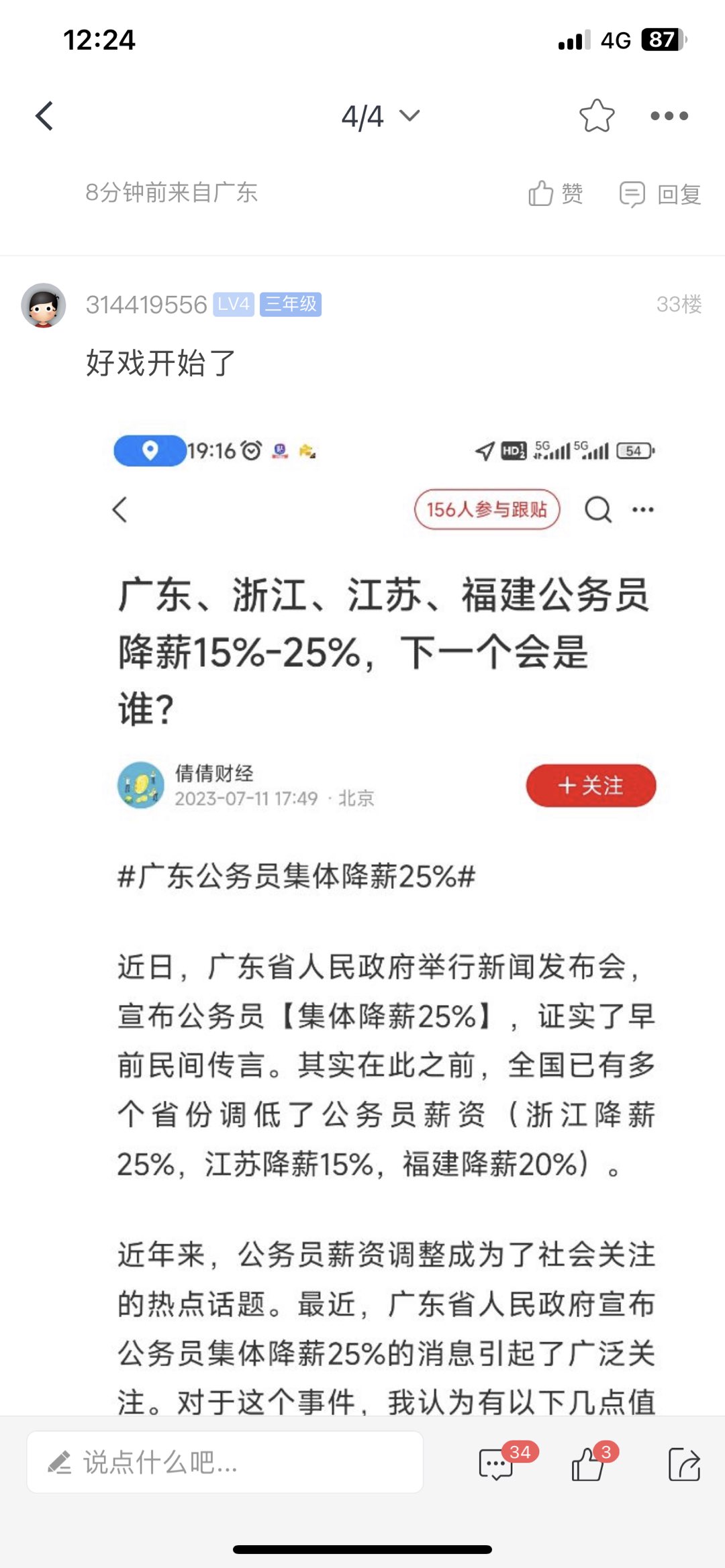Screen dimensions: 725x1568
Task: Open profile avatar of user 314419556
Action: pos(44,305)
